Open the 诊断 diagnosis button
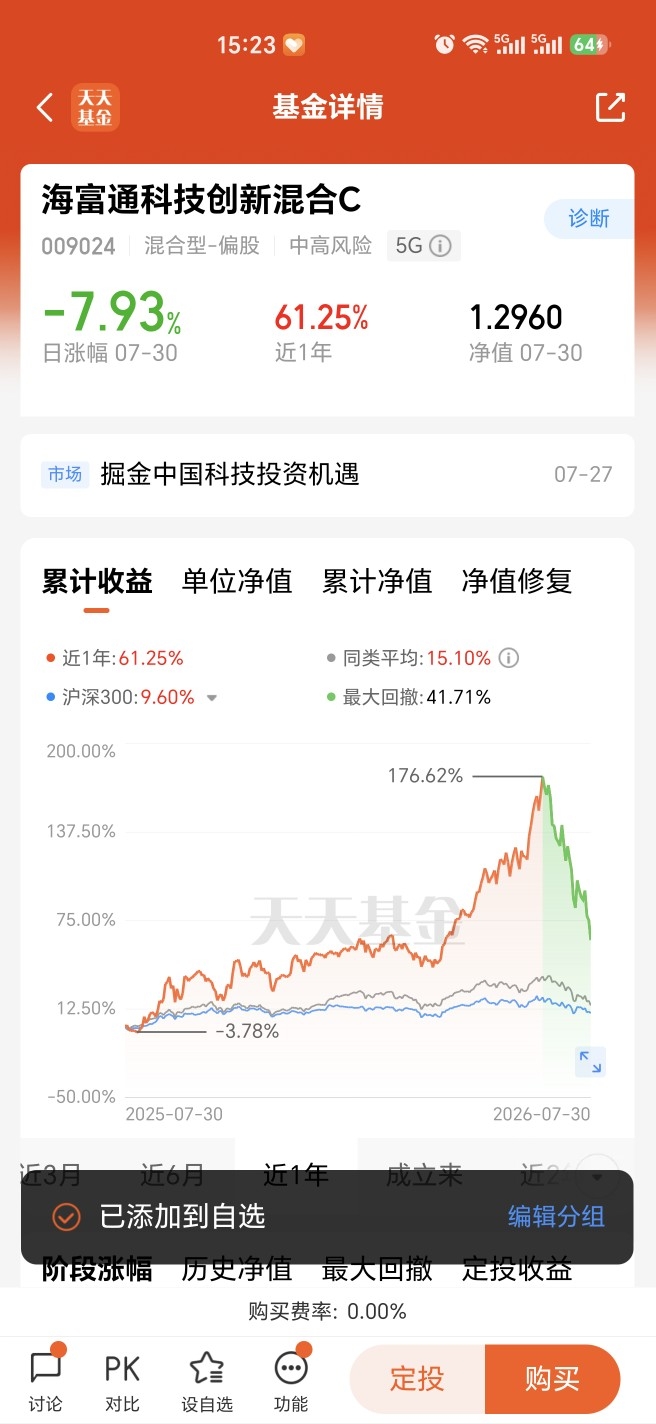 (589, 219)
